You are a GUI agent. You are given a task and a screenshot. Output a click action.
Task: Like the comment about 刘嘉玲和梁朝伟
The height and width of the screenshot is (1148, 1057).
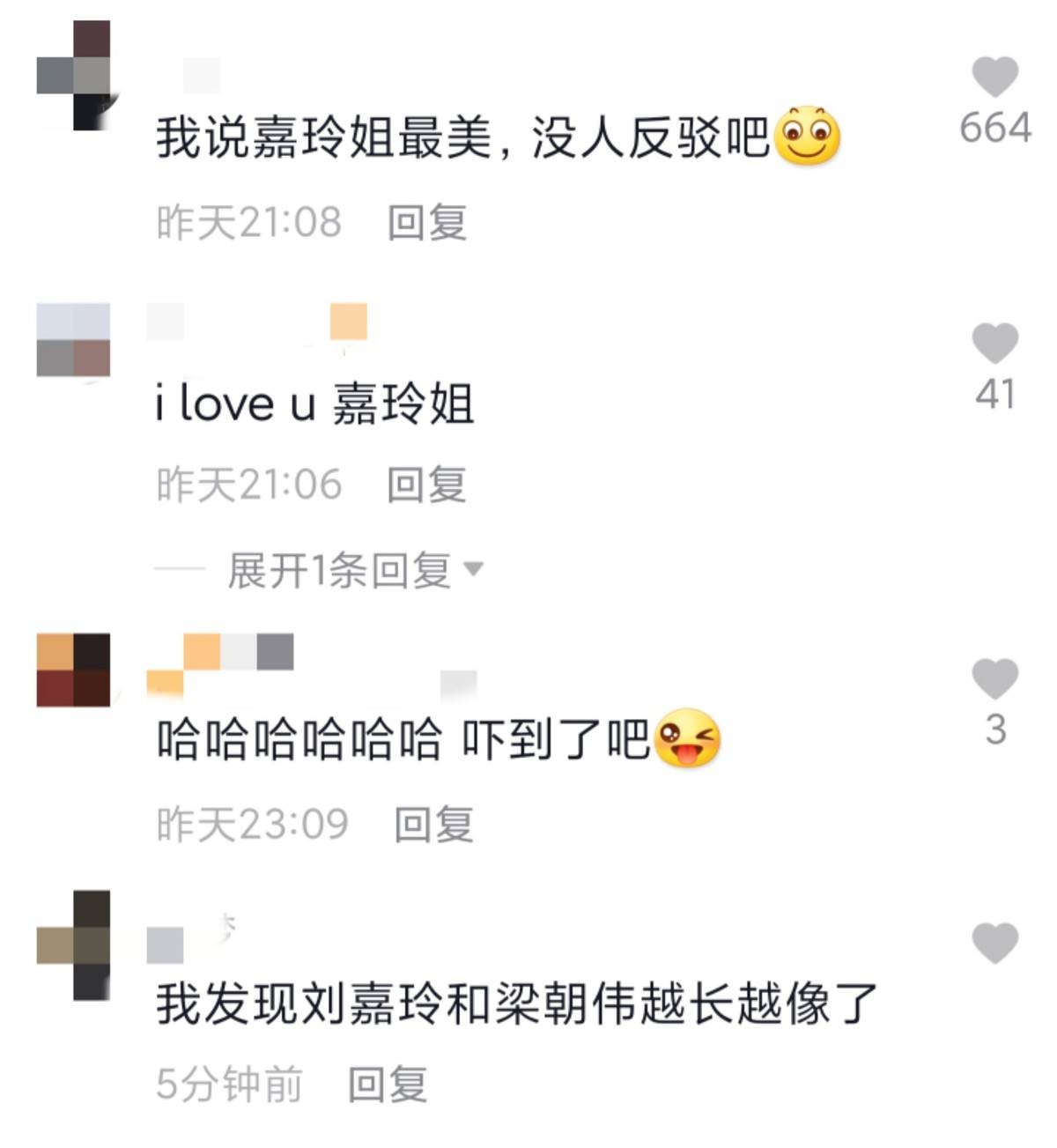coord(994,944)
